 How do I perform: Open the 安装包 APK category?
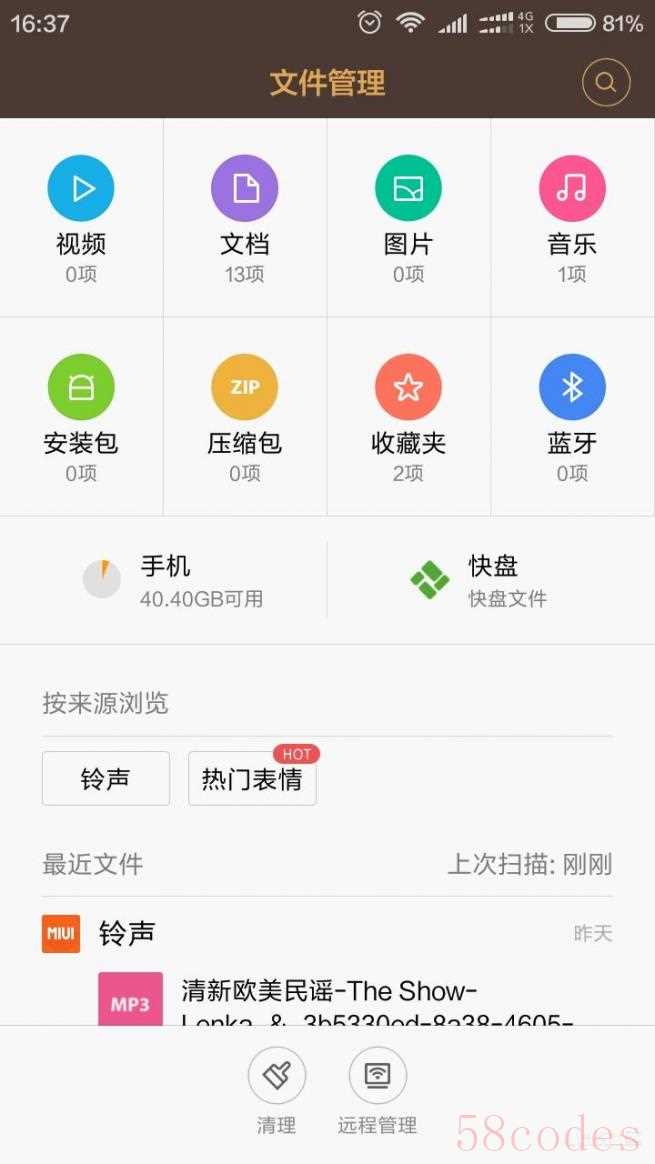(81, 416)
